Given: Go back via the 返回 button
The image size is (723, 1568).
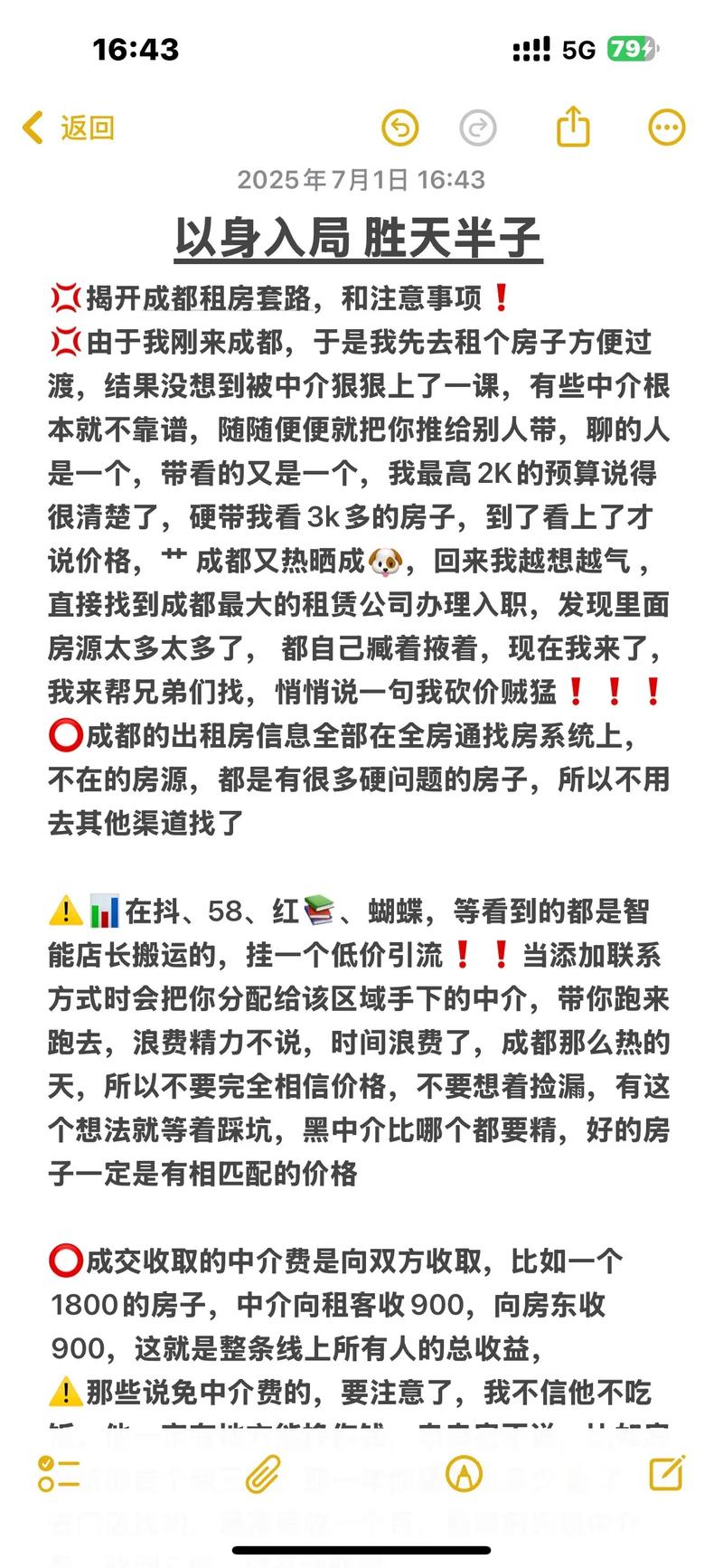Looking at the screenshot, I should [x=69, y=128].
